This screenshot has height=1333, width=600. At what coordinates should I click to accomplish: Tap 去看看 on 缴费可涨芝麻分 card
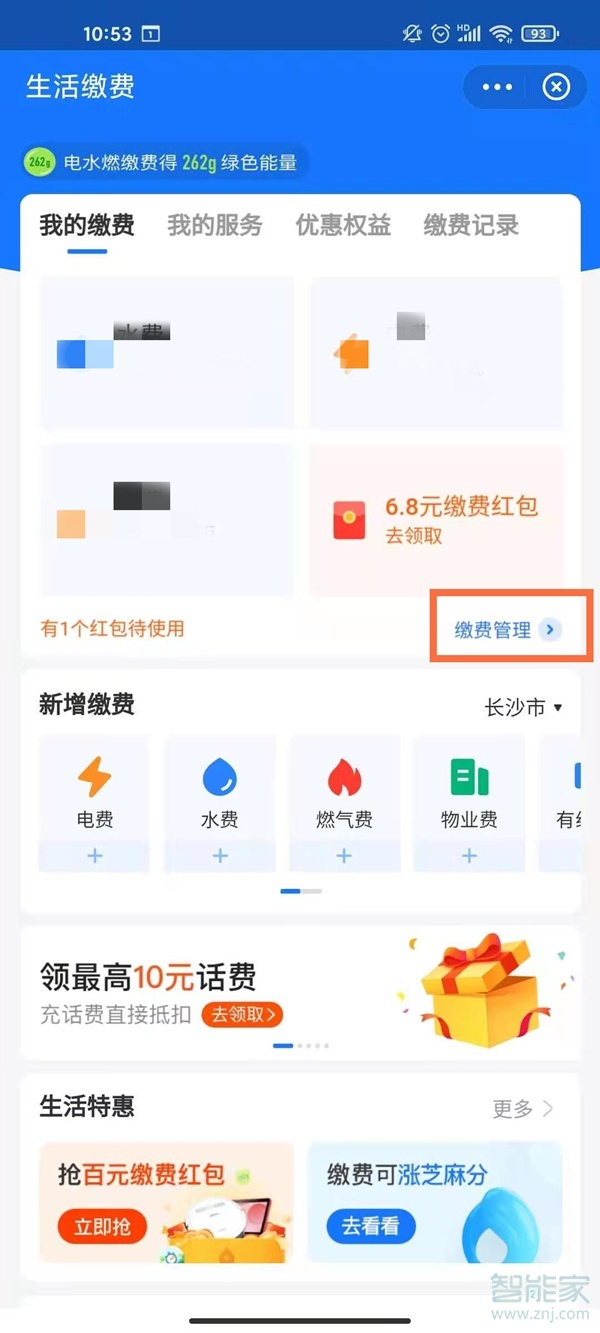(370, 1226)
